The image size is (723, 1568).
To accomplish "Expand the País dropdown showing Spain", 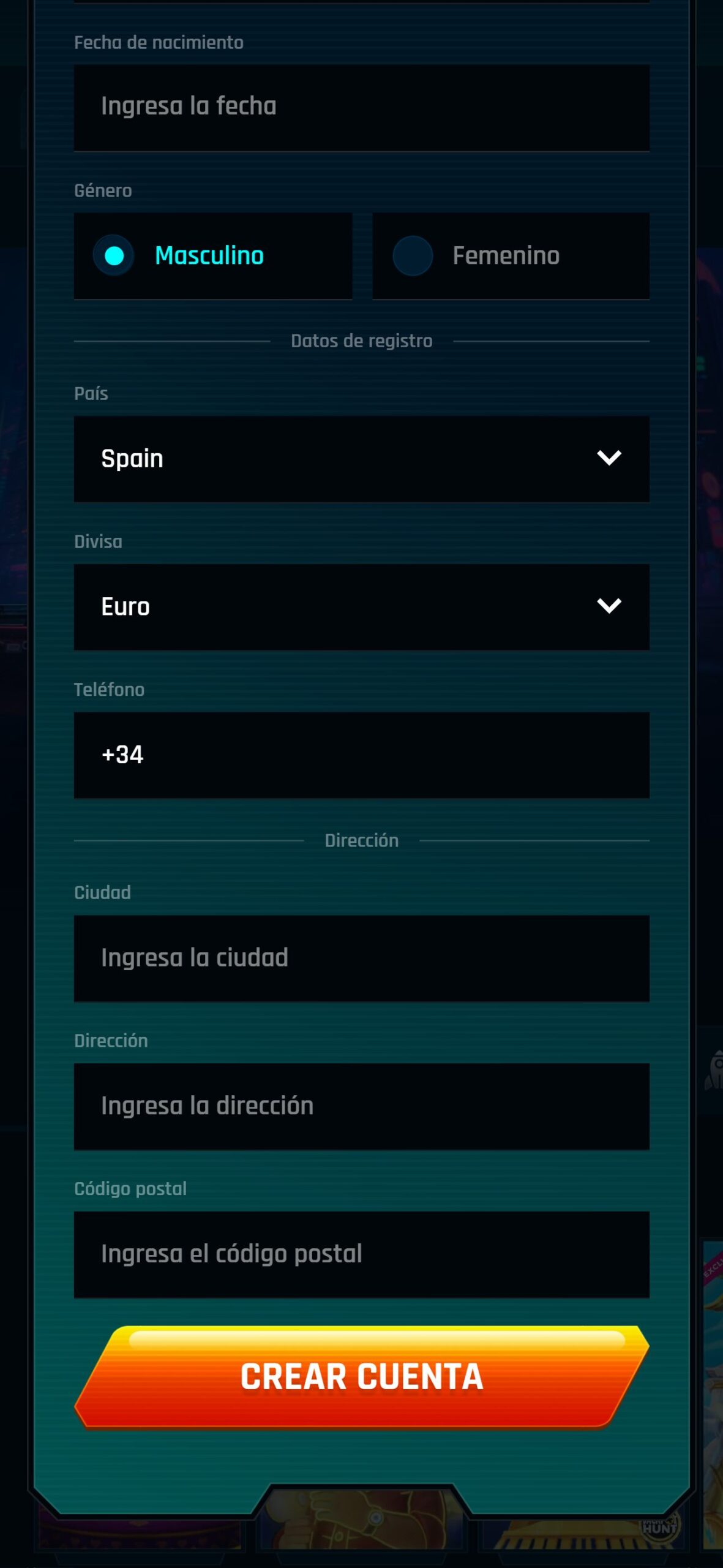I will click(361, 459).
